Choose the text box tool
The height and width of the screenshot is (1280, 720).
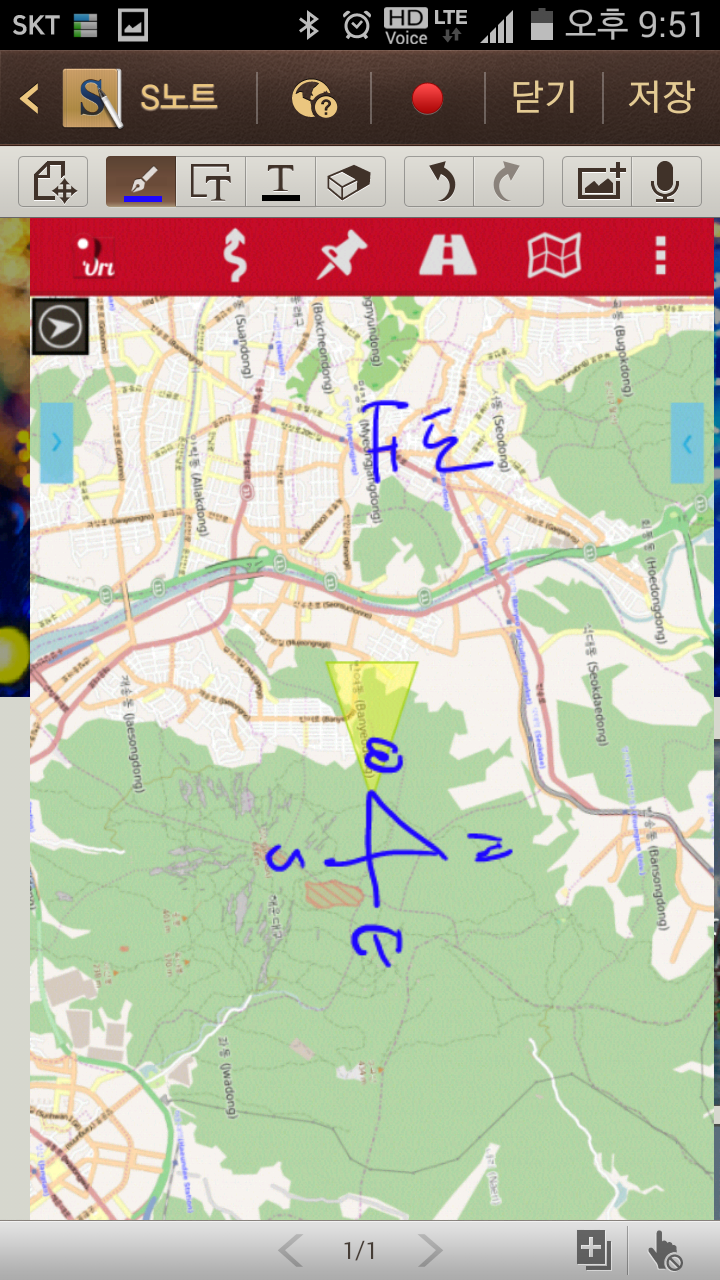[x=211, y=182]
